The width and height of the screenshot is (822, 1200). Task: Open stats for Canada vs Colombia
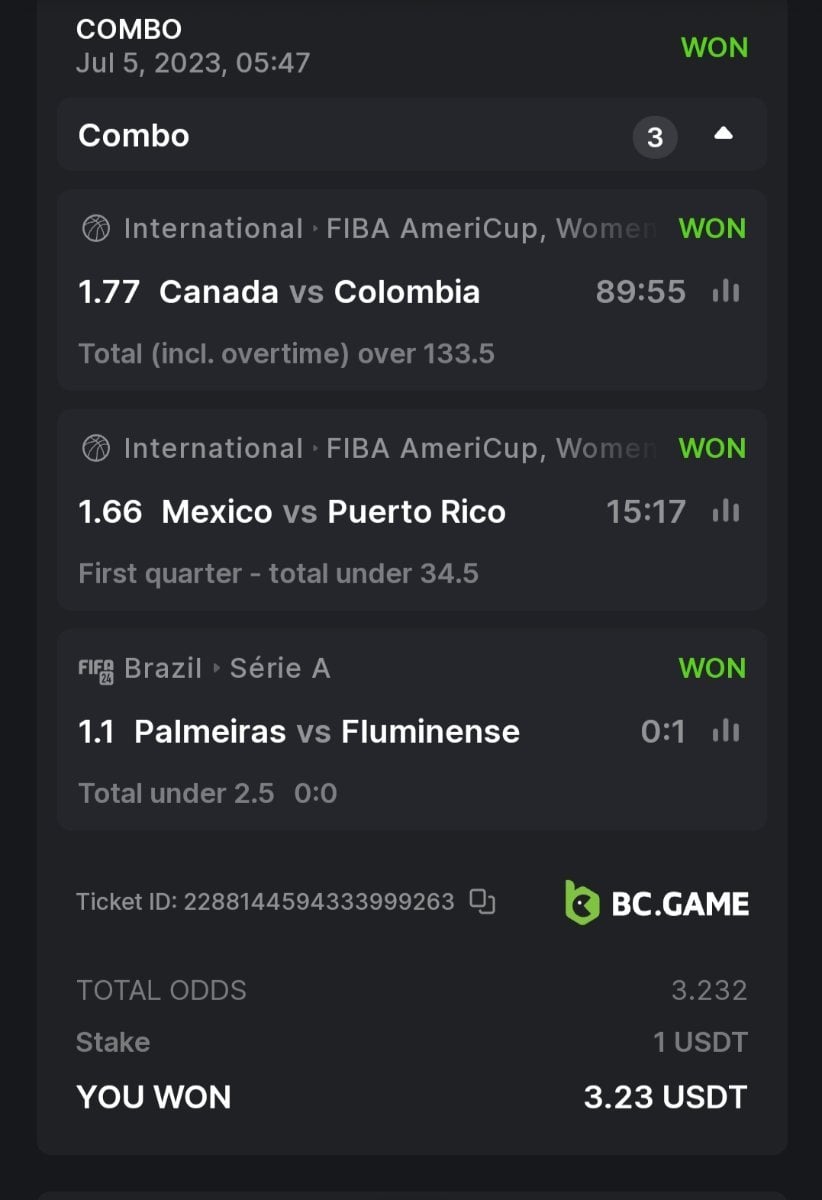coord(726,292)
